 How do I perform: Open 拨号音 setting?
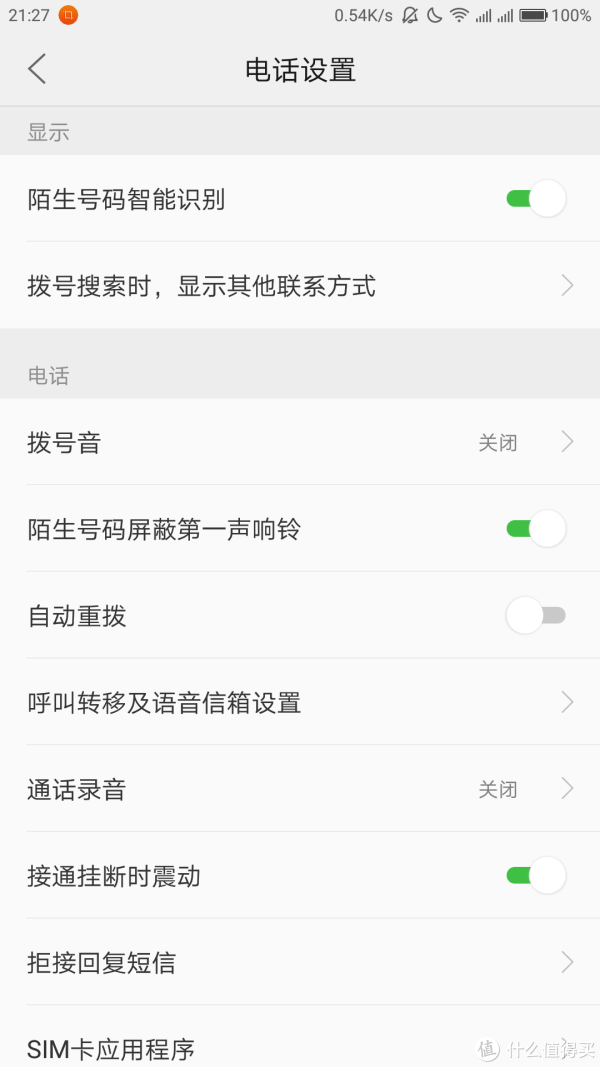click(300, 442)
